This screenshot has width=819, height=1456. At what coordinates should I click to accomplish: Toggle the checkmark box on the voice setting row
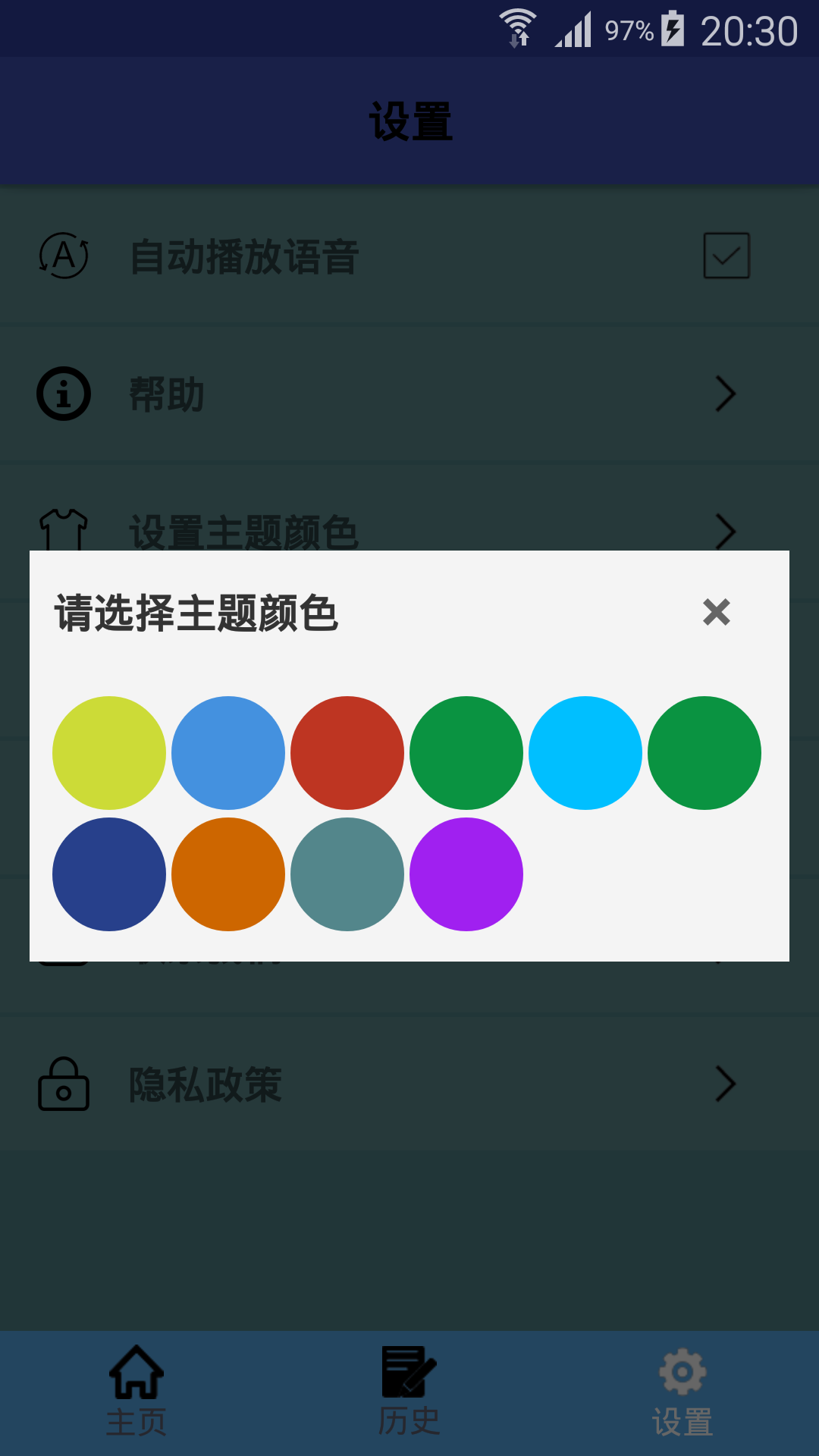click(x=726, y=256)
